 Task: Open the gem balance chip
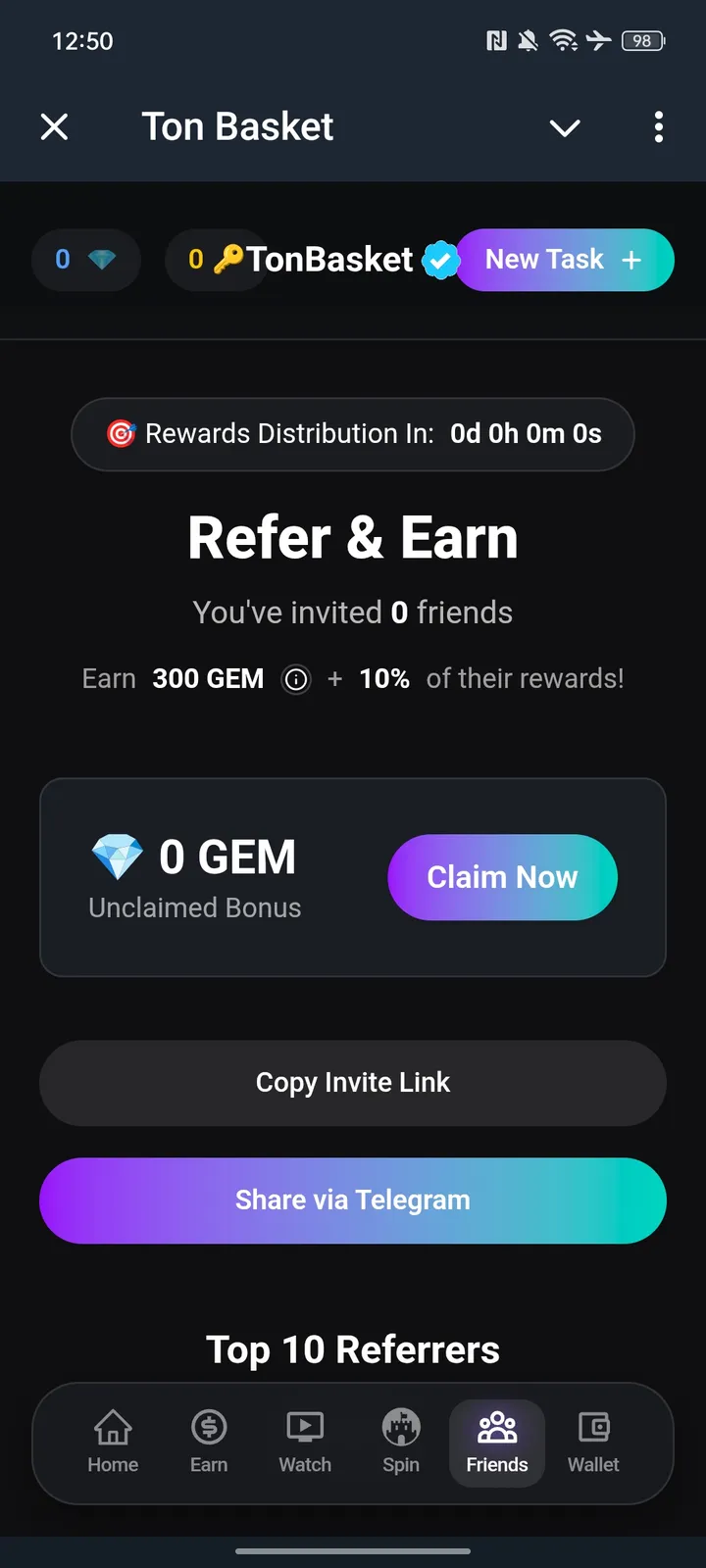click(85, 260)
